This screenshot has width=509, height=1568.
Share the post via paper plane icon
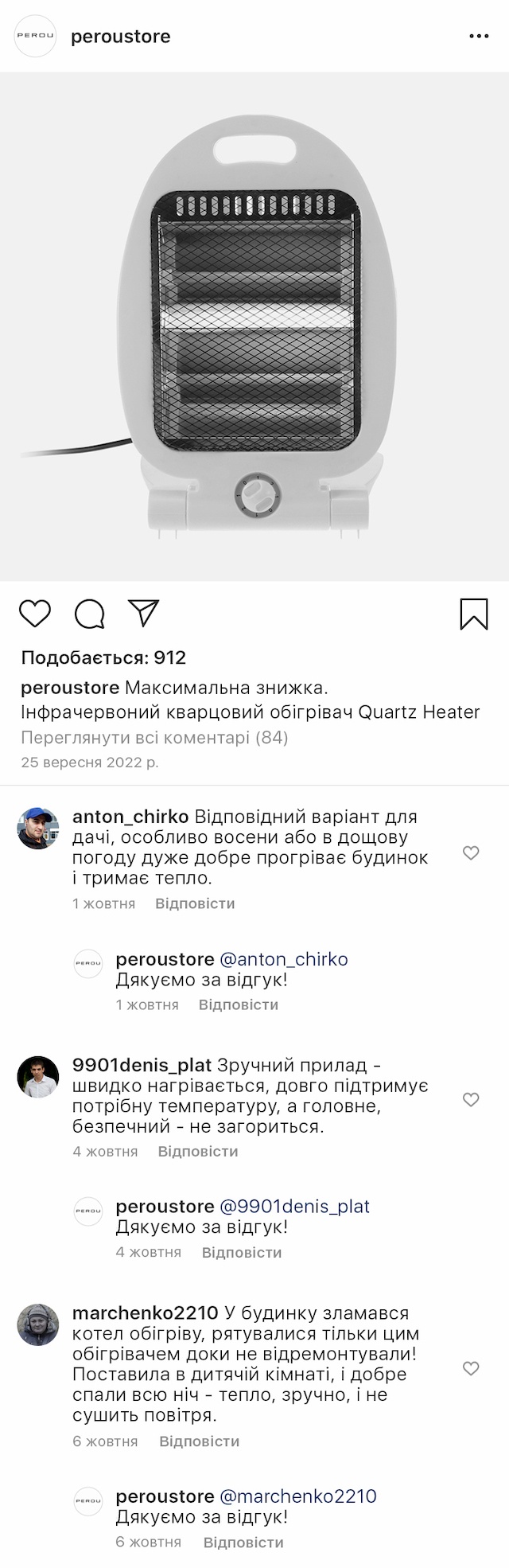[x=144, y=613]
